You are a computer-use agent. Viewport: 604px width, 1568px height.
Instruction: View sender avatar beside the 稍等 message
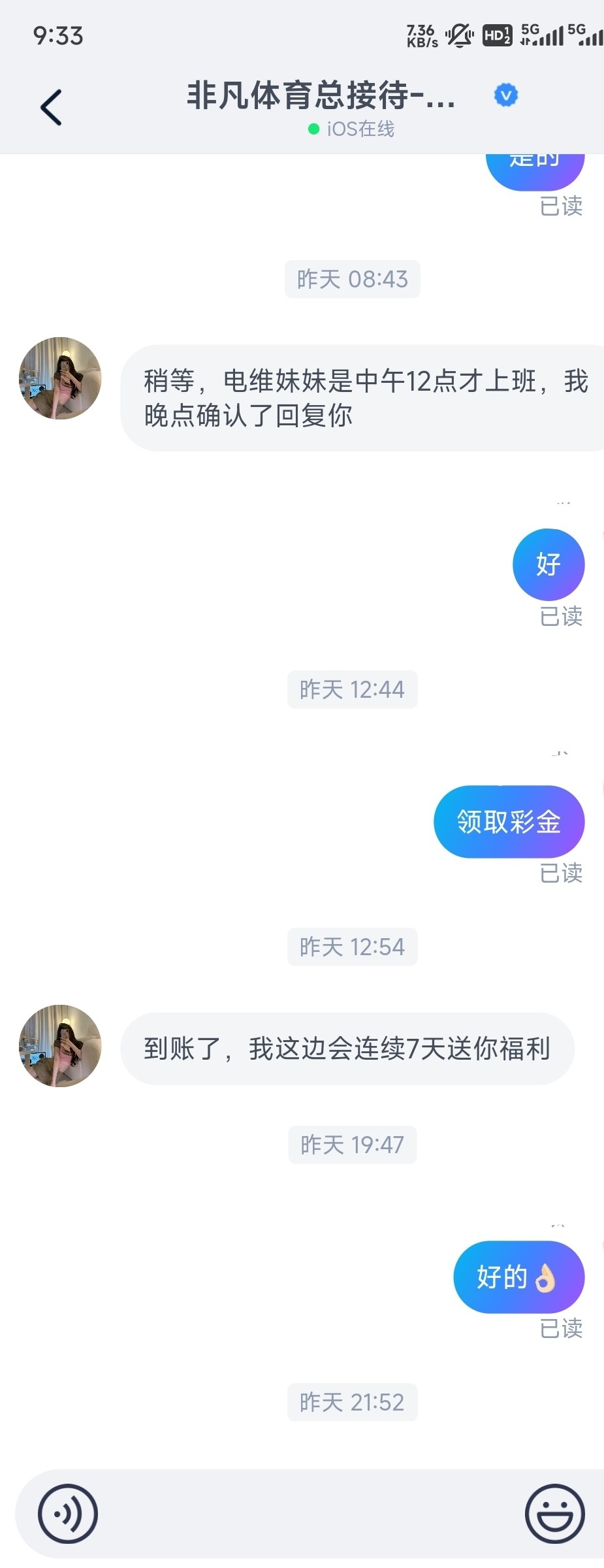(60, 378)
